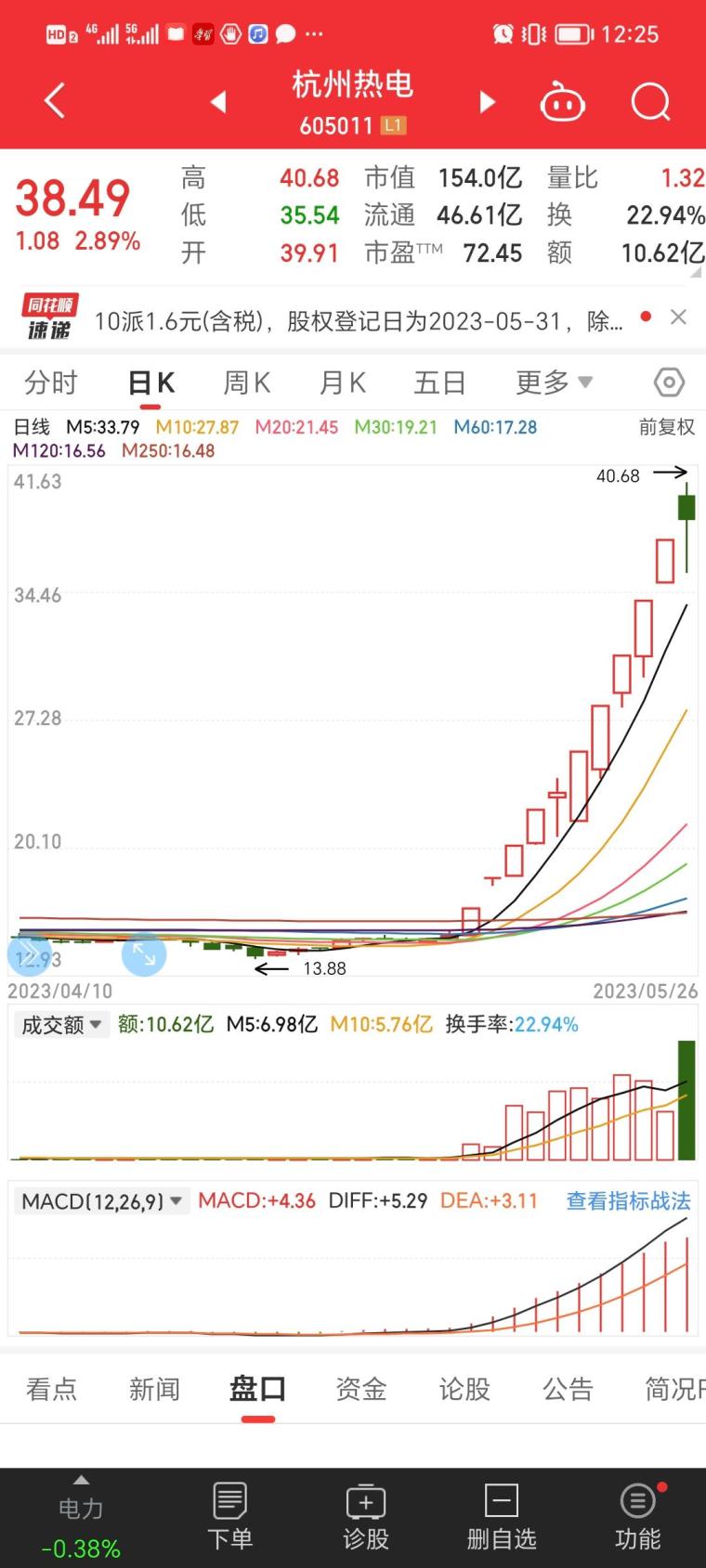Switch to the 资金 tab

pos(361,1389)
